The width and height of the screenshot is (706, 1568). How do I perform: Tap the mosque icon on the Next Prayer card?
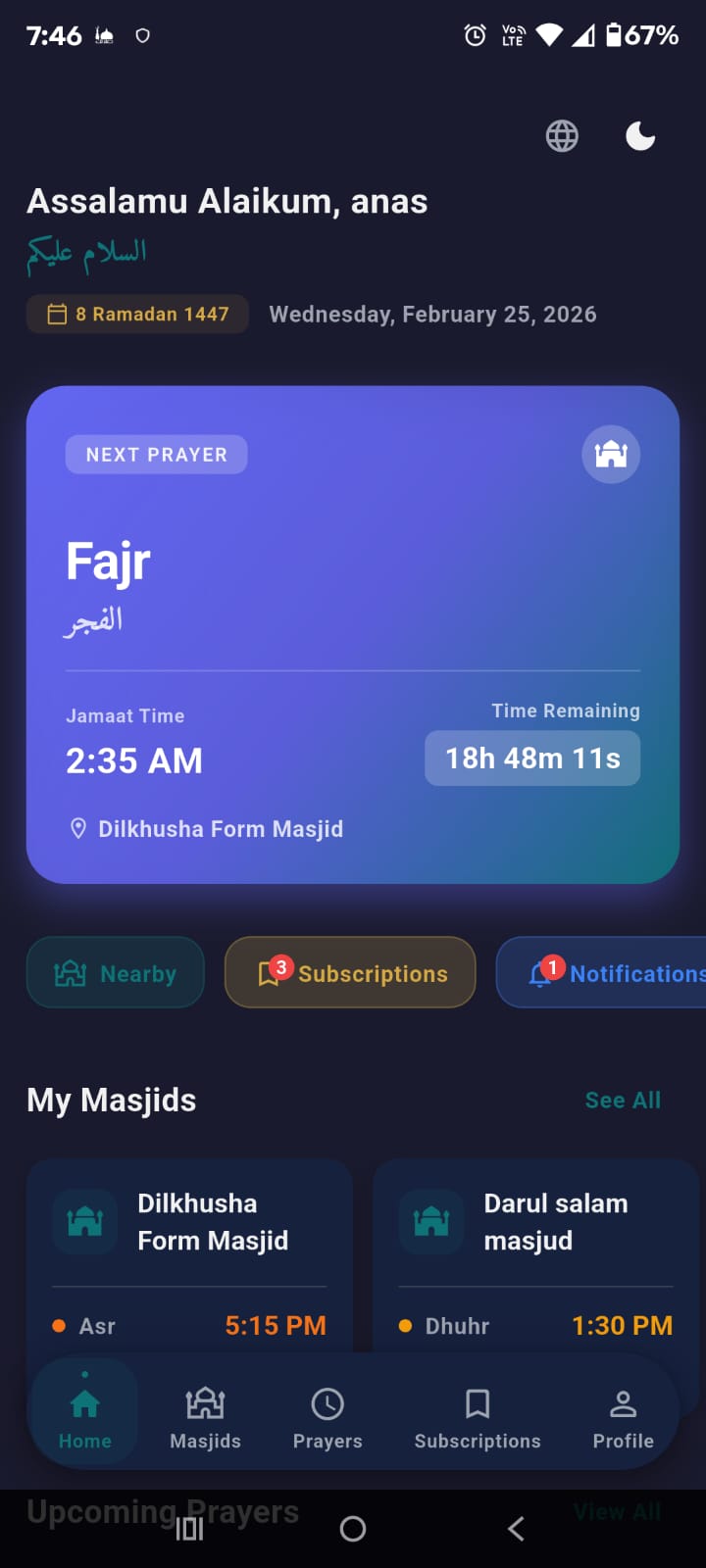[x=610, y=454]
